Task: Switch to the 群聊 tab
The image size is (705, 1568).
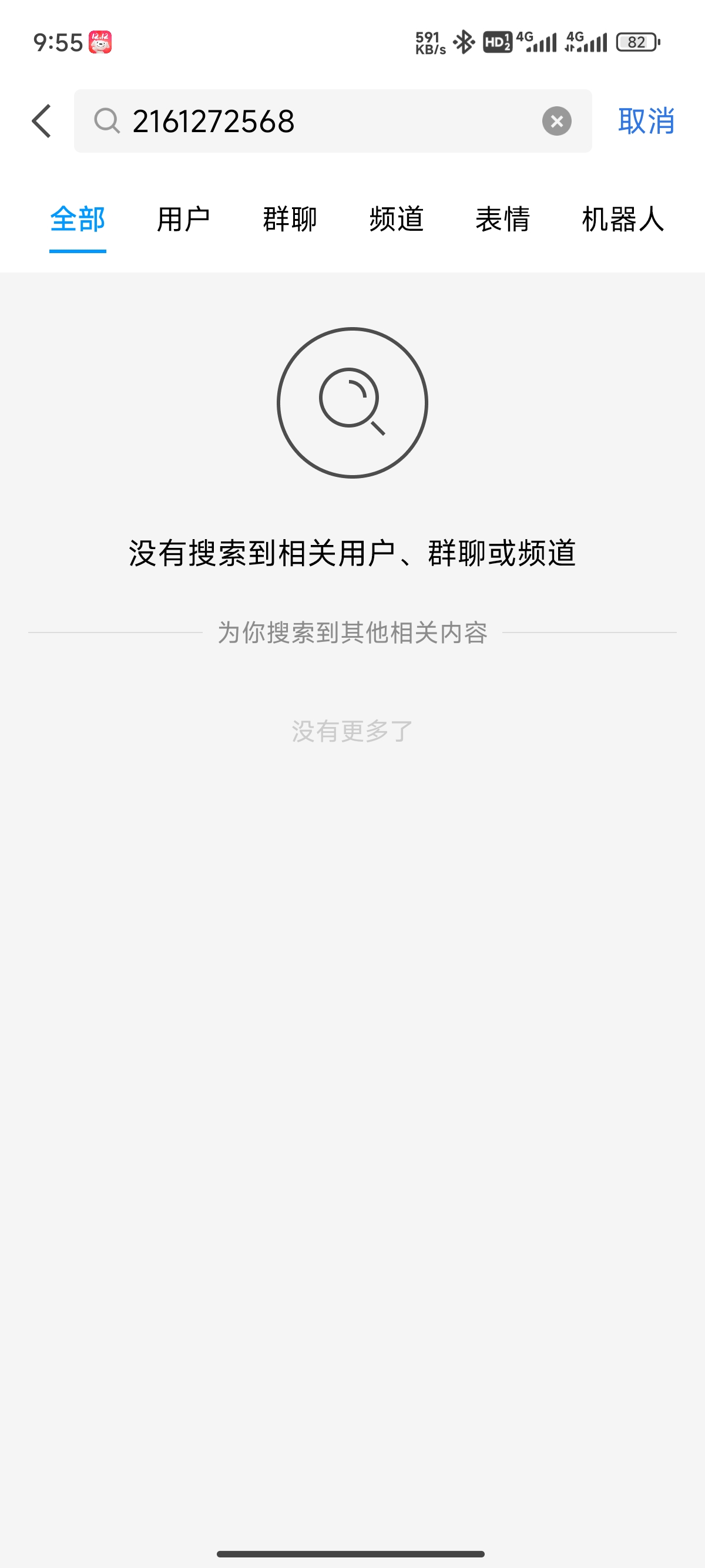Action: pyautogui.click(x=290, y=219)
